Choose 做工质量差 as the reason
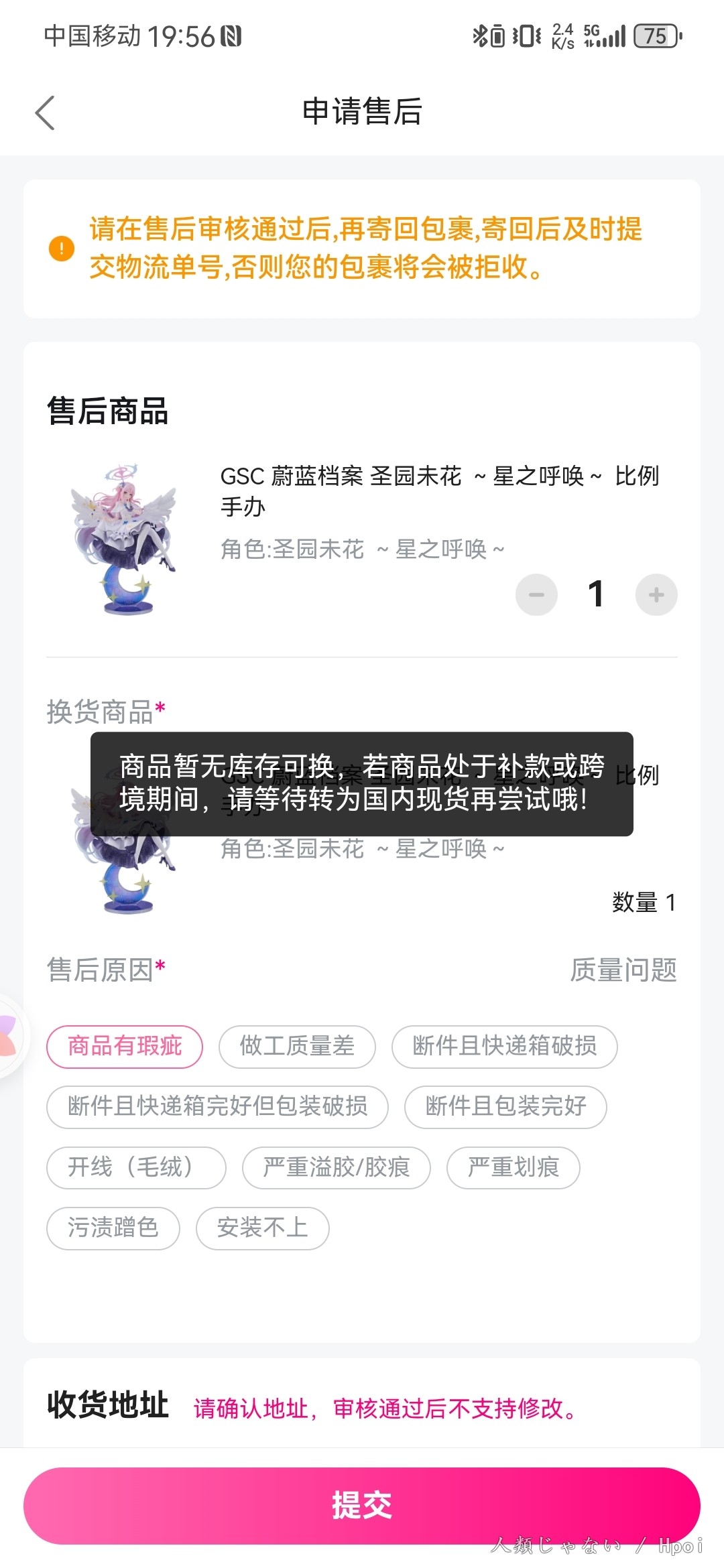 tap(297, 1046)
